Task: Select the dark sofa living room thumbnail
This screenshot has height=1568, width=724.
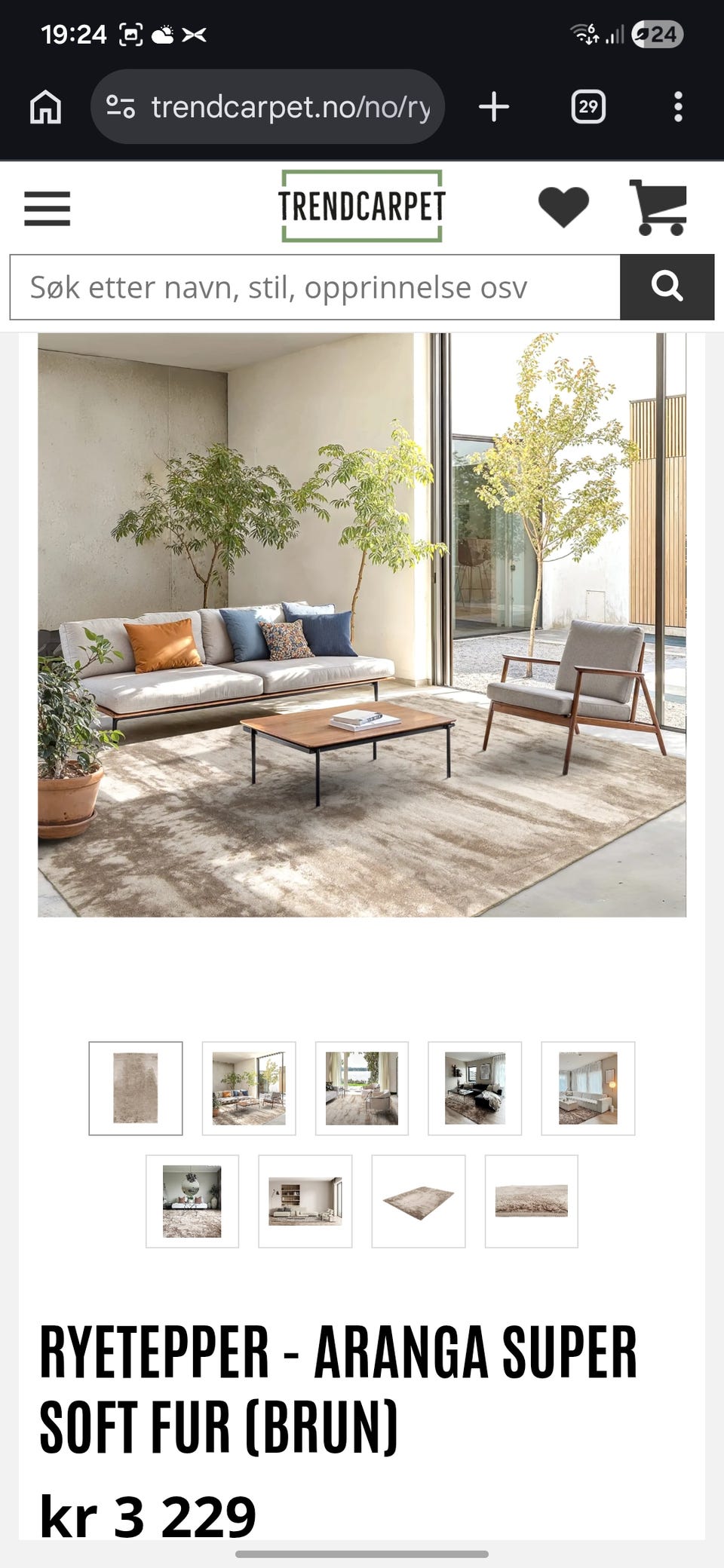Action: (475, 1088)
